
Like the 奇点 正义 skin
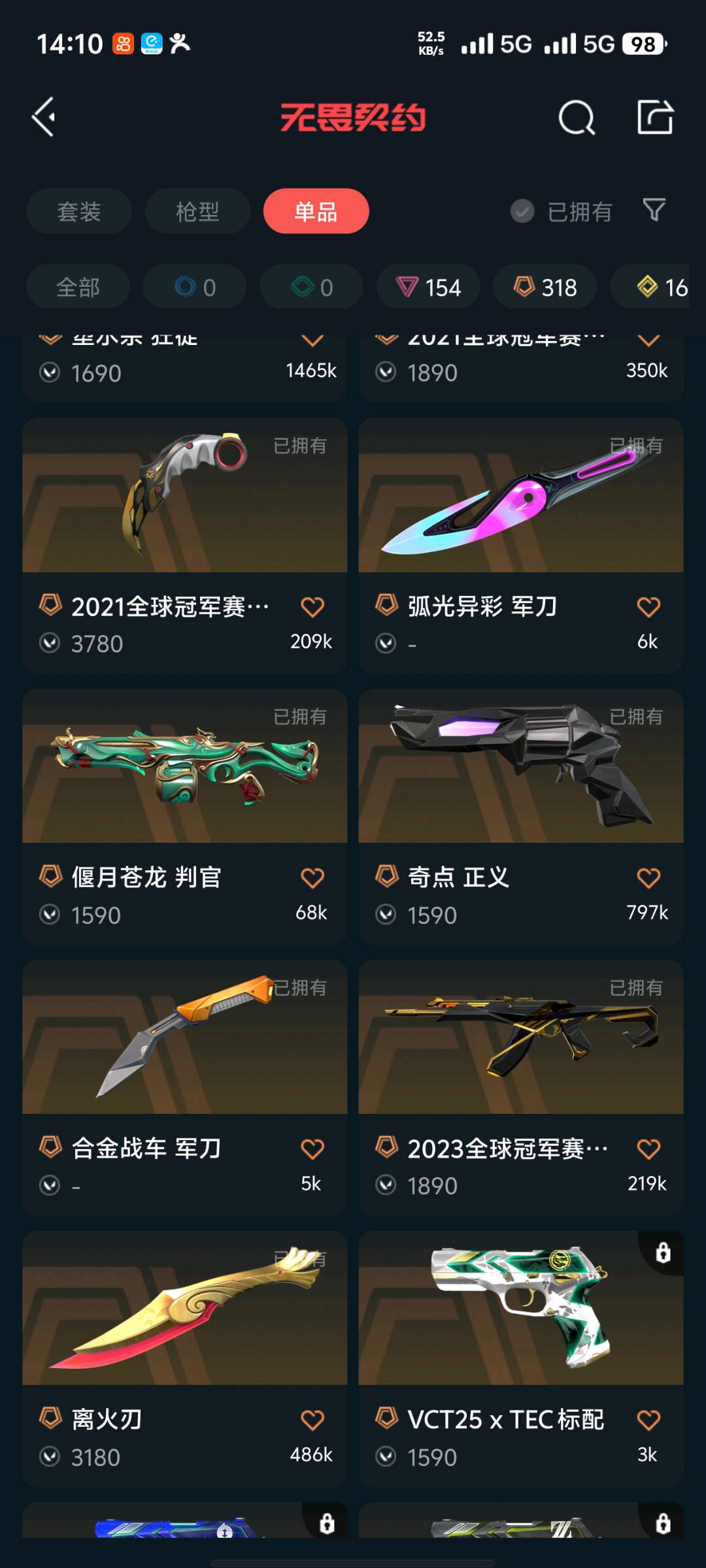pyautogui.click(x=648, y=878)
